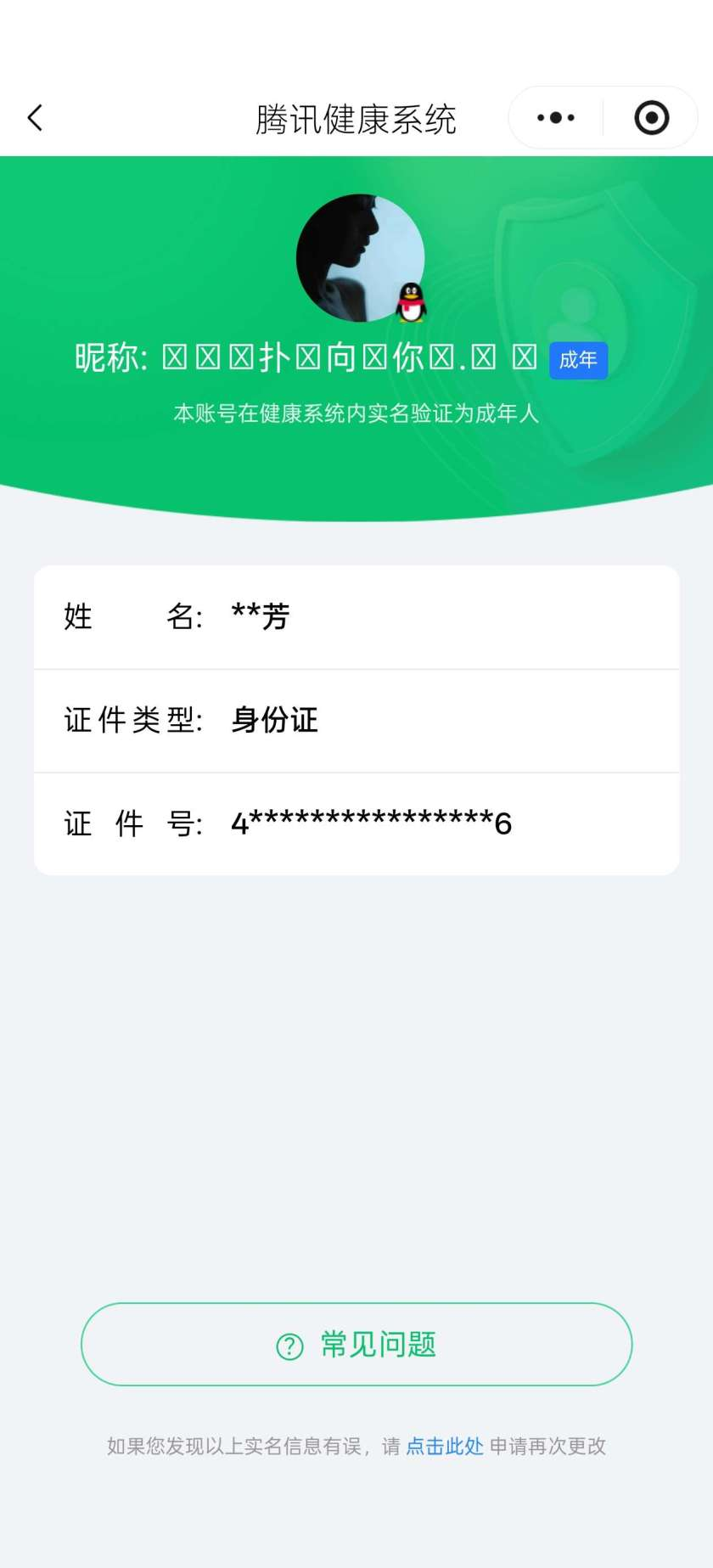Click the 证件号 row label
Image resolution: width=713 pixels, height=1568 pixels.
tap(134, 823)
